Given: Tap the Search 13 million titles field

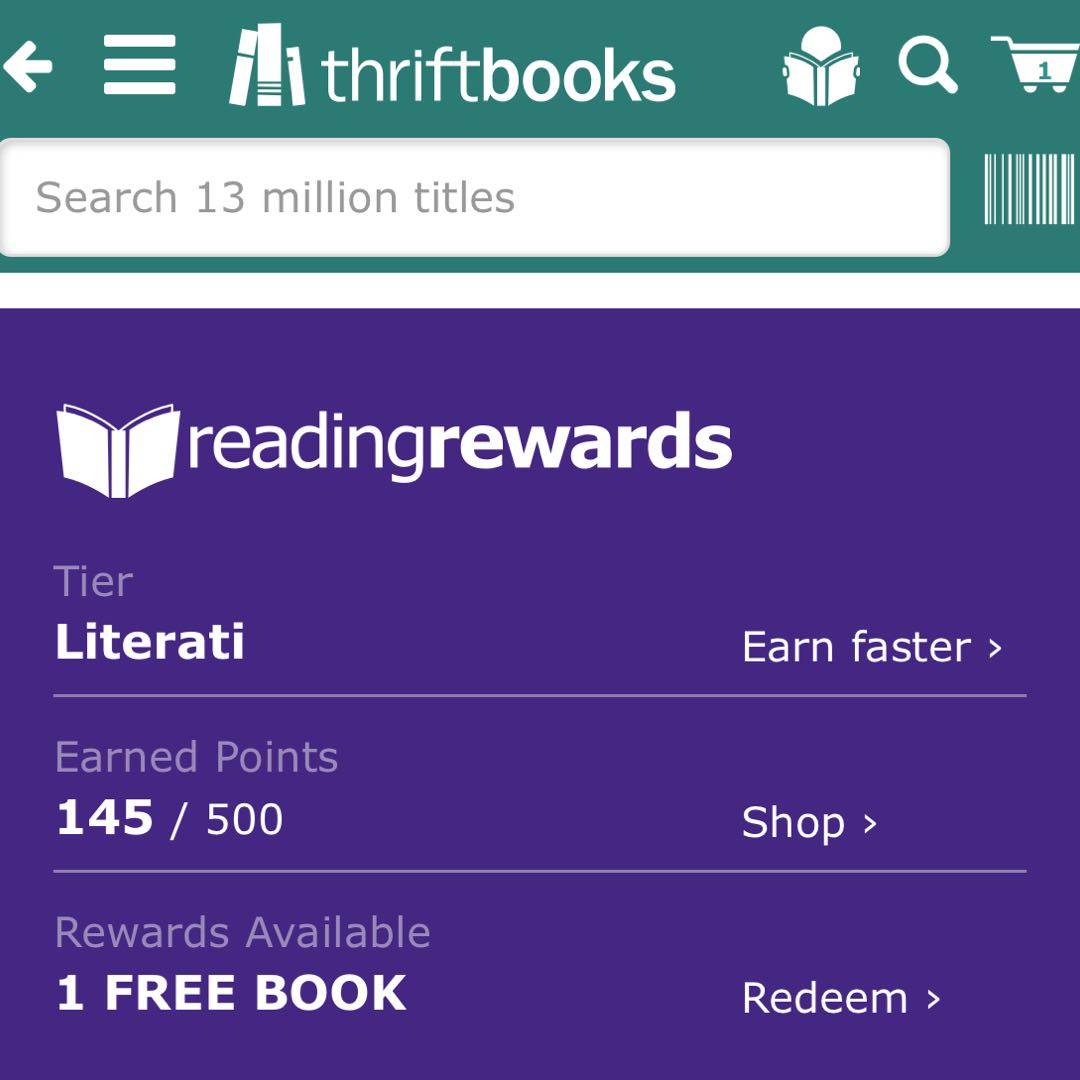Looking at the screenshot, I should click(474, 198).
